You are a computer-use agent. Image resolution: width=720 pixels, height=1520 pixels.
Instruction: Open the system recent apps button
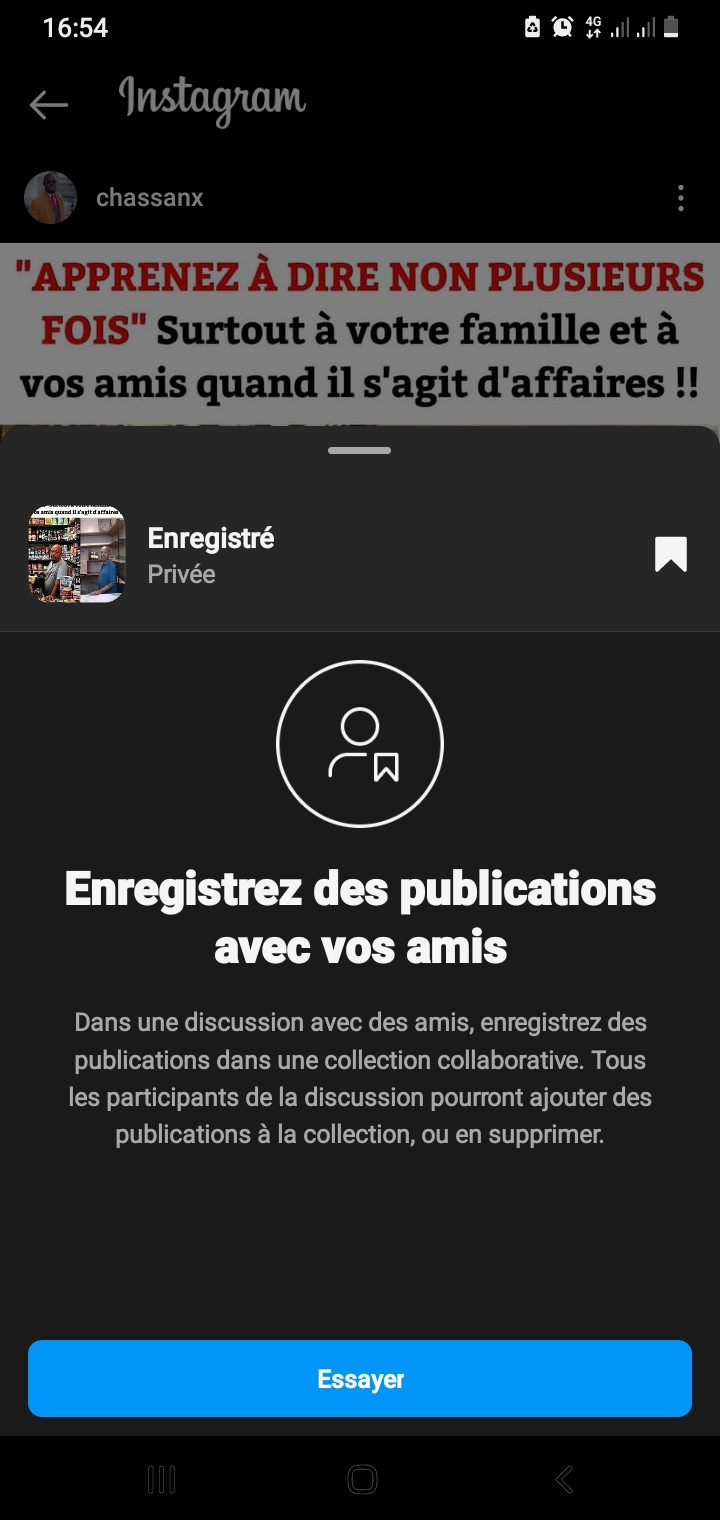161,1479
